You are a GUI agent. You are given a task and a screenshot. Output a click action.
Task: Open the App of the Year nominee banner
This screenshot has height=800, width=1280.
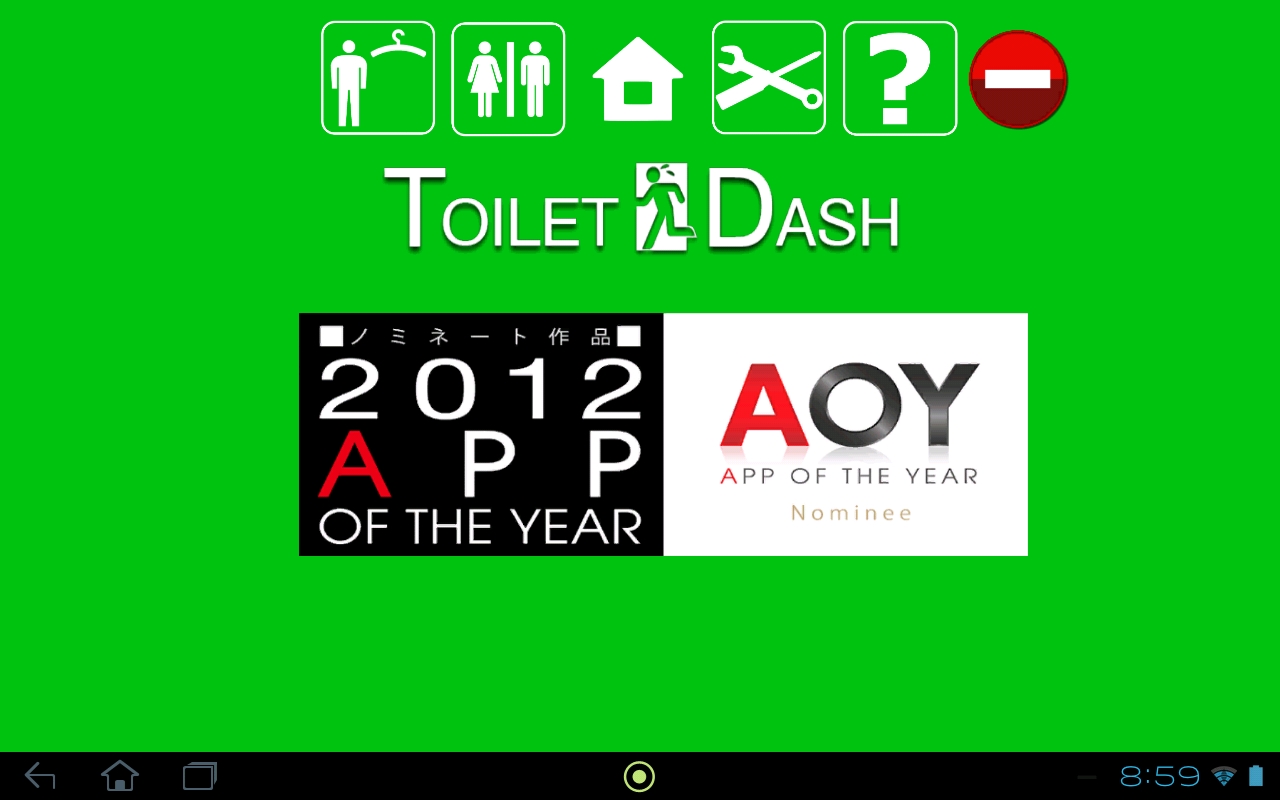(663, 434)
